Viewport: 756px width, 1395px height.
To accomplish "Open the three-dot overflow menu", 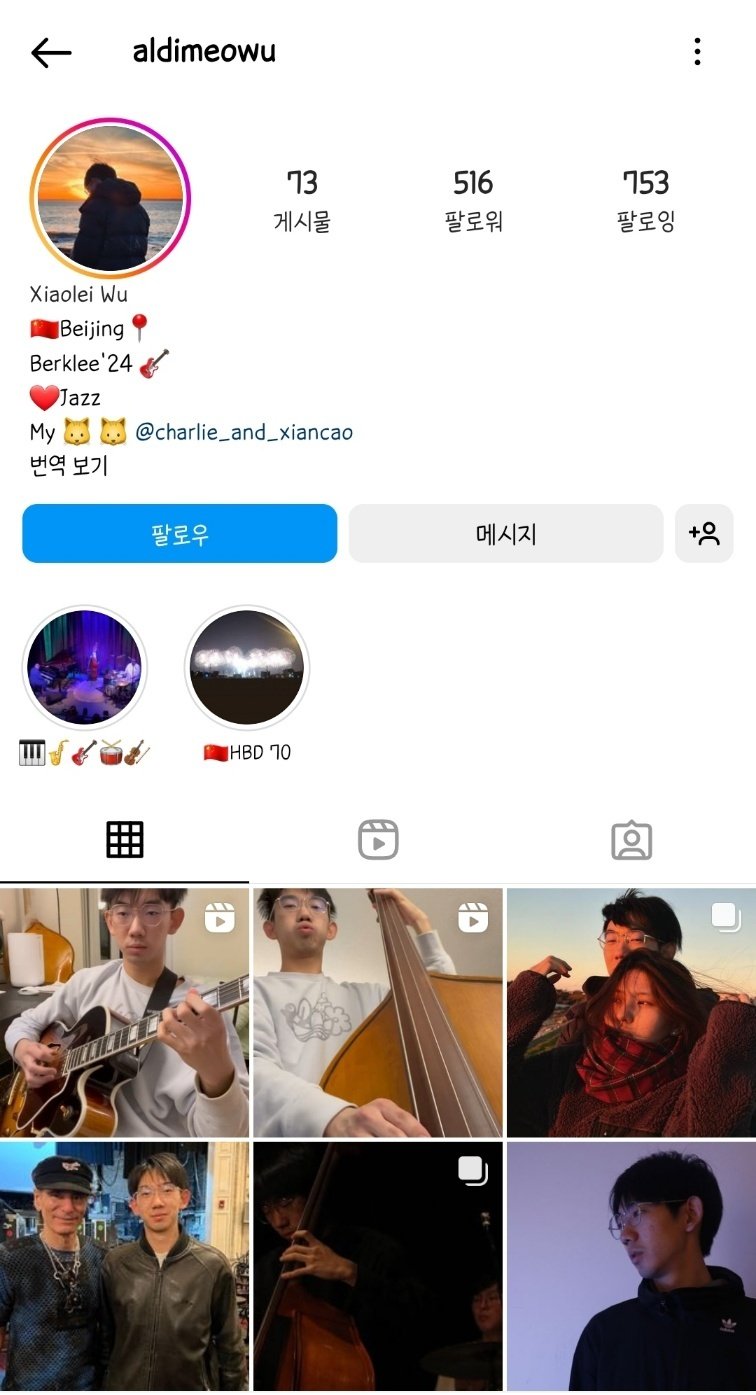I will [697, 52].
